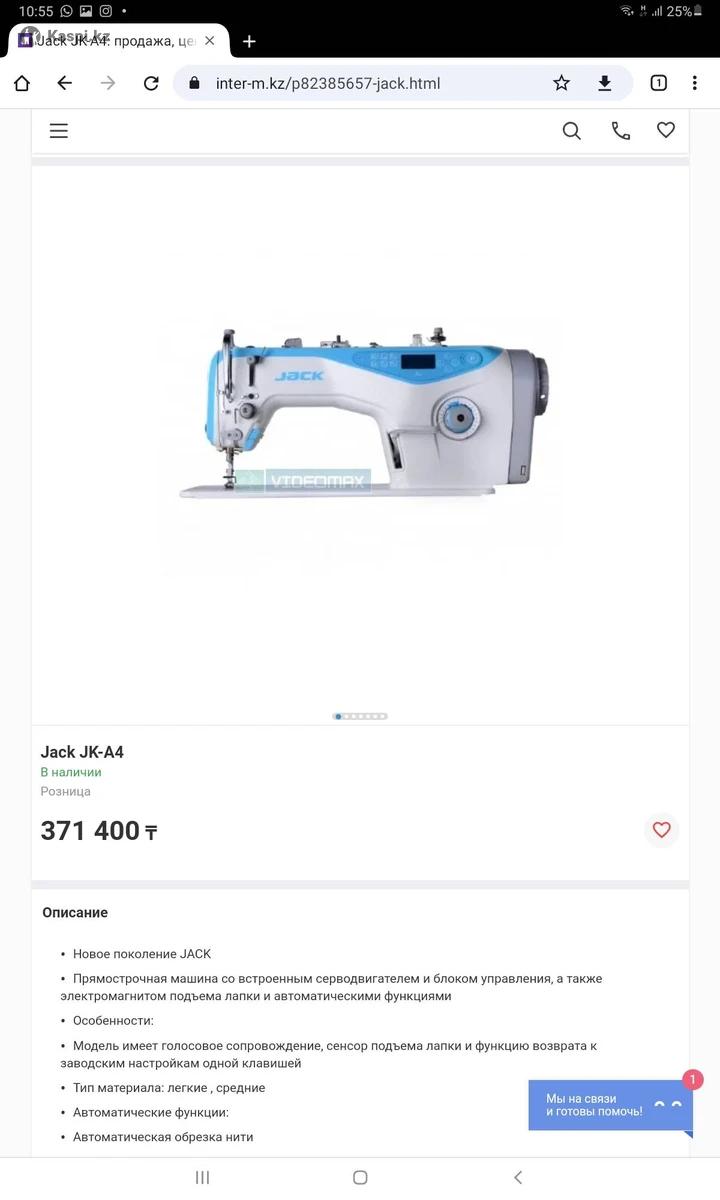720x1200 pixels.
Task: Open recent apps from navigation bar
Action: click(202, 1177)
